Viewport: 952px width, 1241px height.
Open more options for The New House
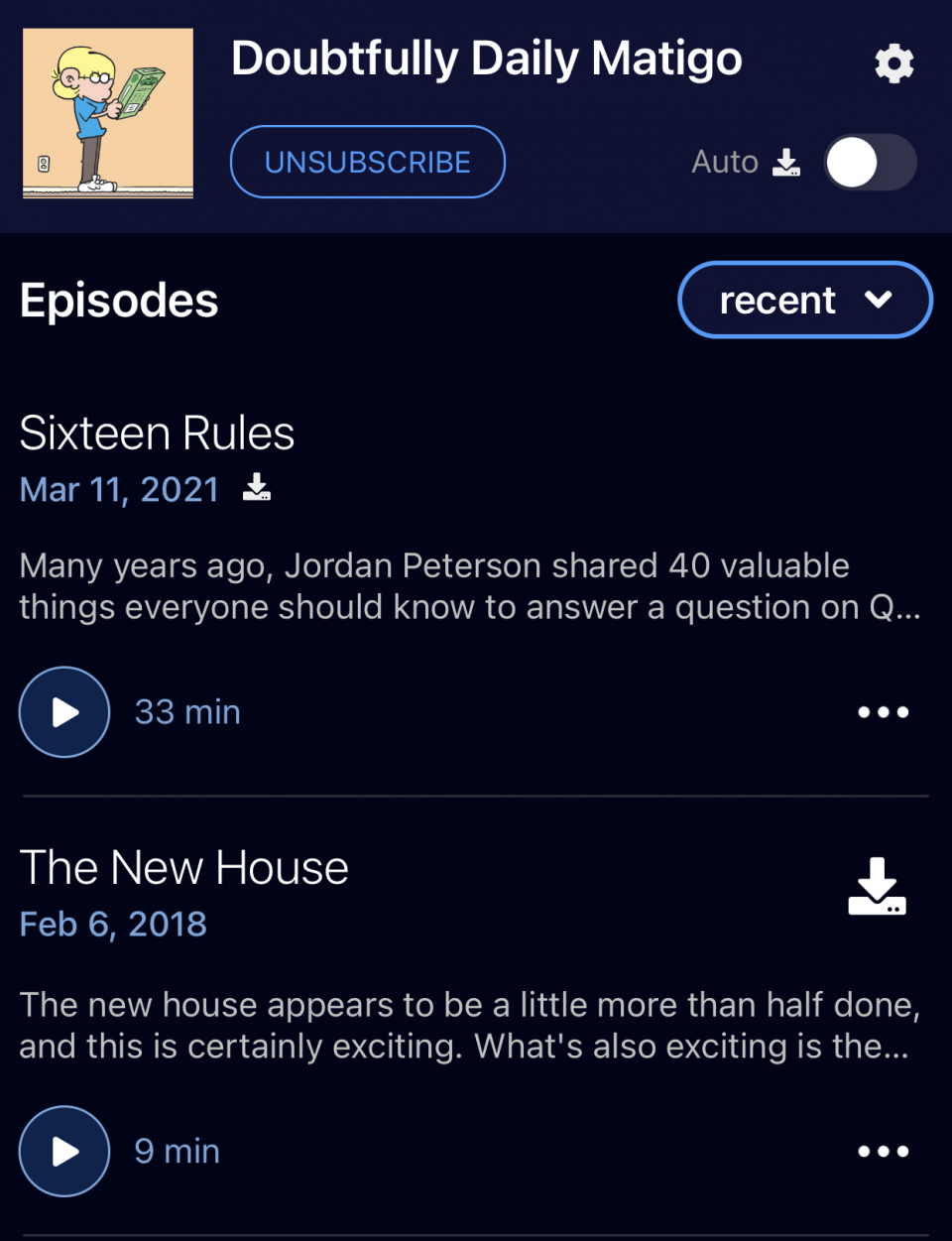[883, 1151]
